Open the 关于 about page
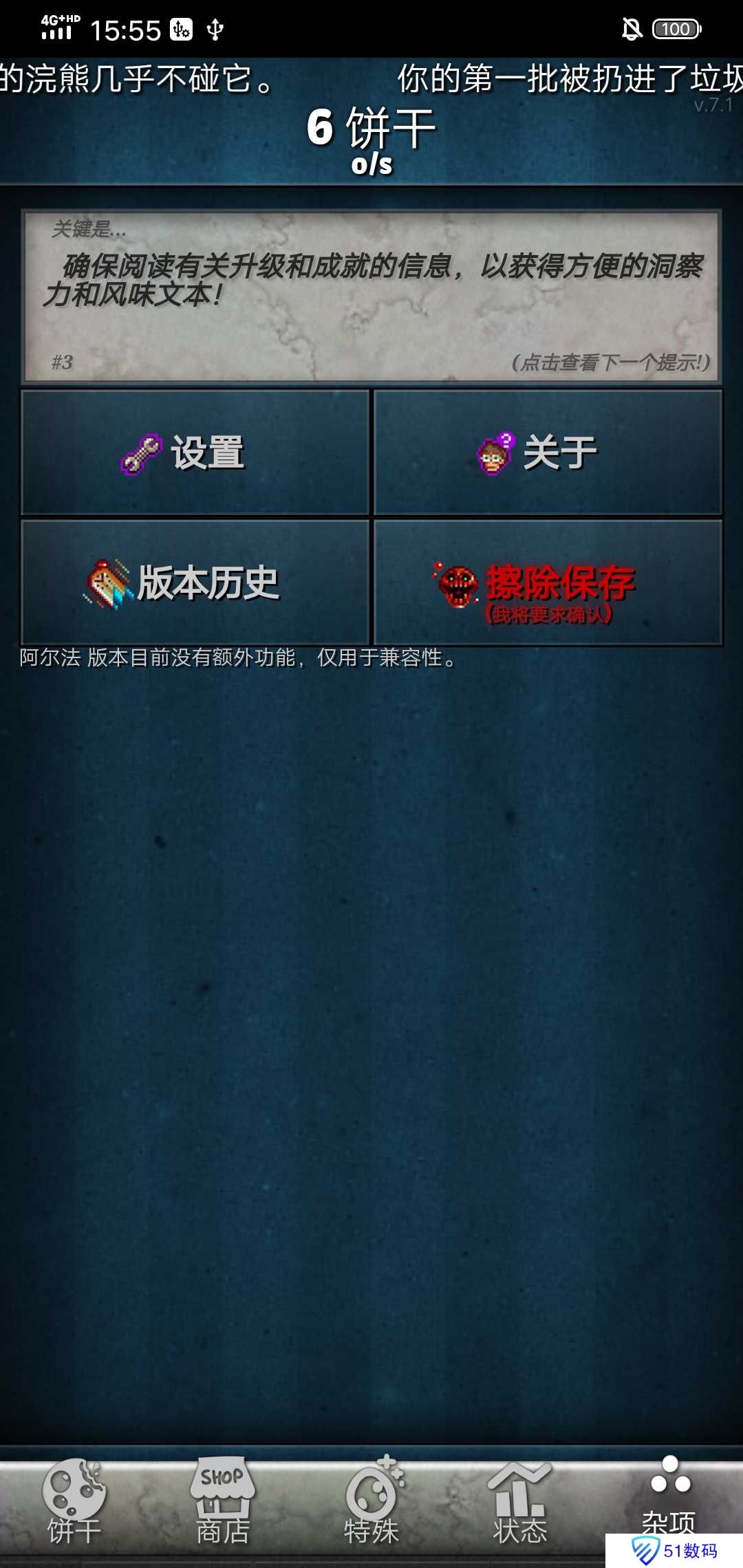The width and height of the screenshot is (743, 1568). pyautogui.click(x=548, y=453)
